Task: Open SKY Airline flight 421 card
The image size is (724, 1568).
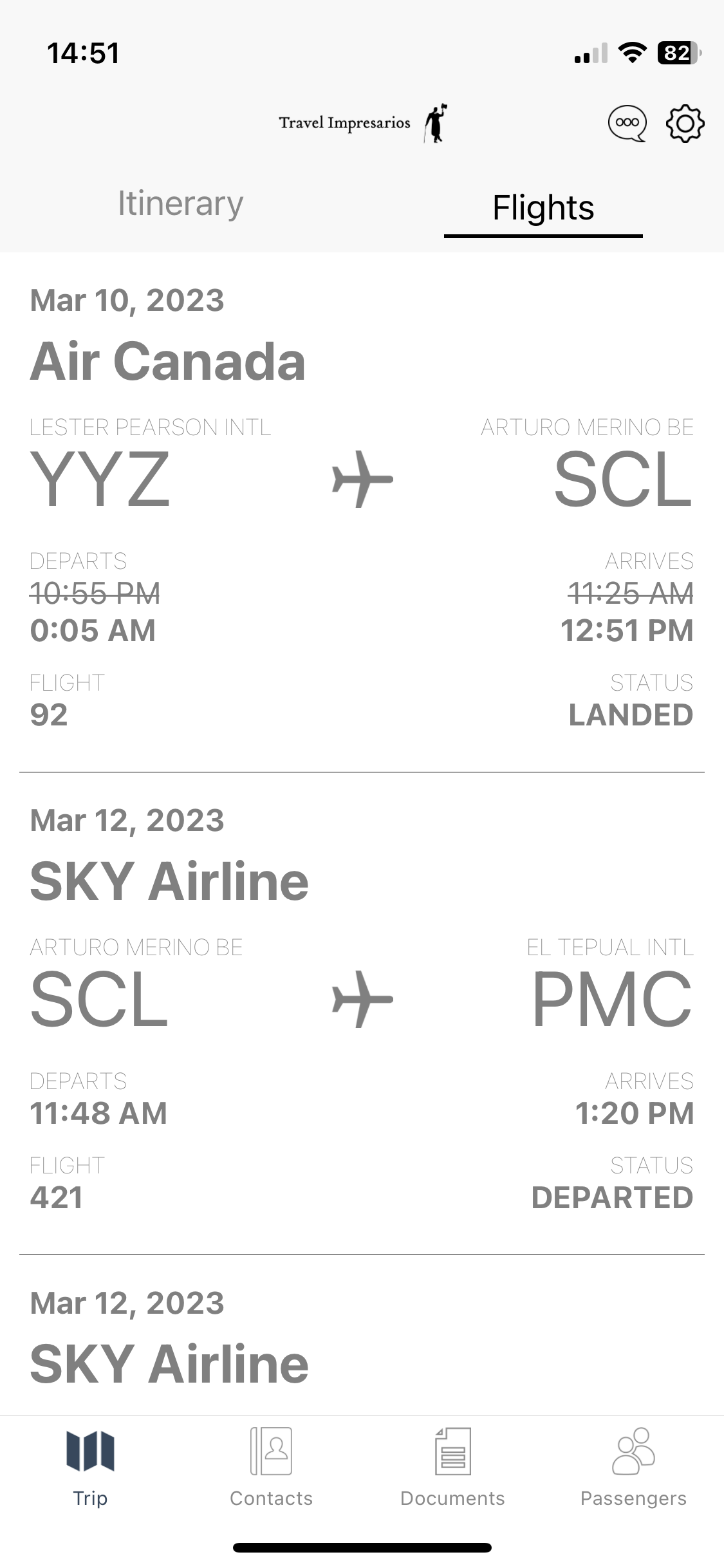Action: 362,1014
